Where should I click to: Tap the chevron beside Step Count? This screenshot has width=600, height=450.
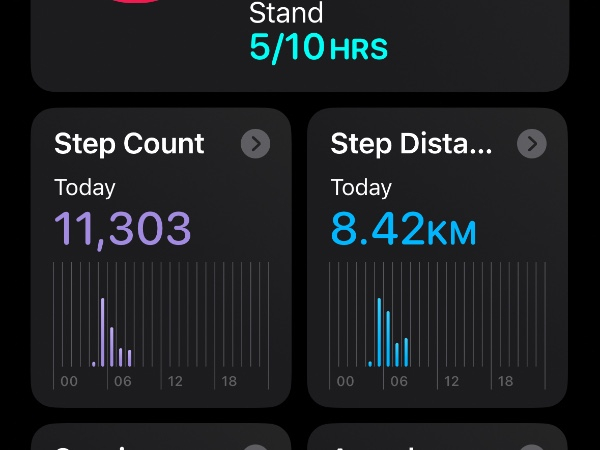coord(256,144)
